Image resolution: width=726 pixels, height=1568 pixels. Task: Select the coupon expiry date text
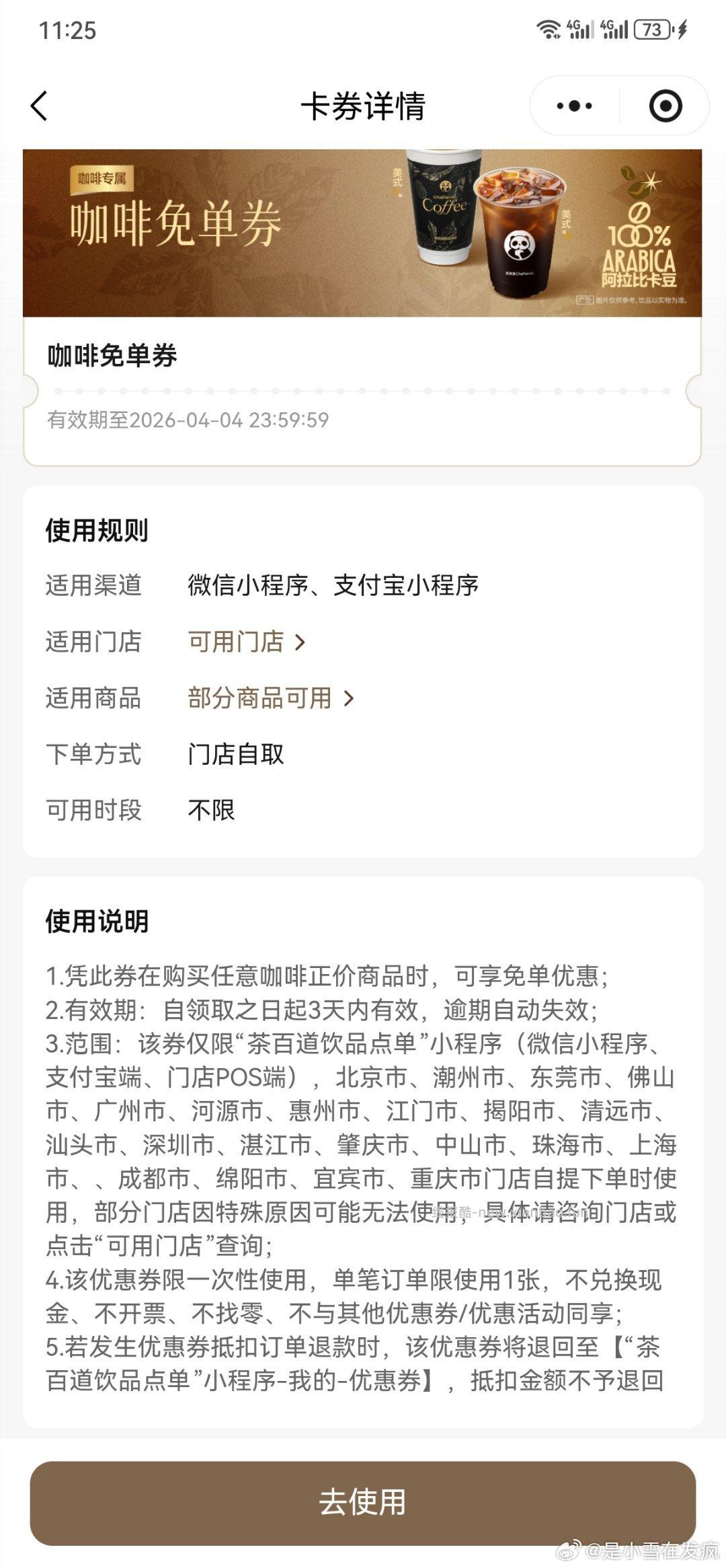[x=188, y=420]
